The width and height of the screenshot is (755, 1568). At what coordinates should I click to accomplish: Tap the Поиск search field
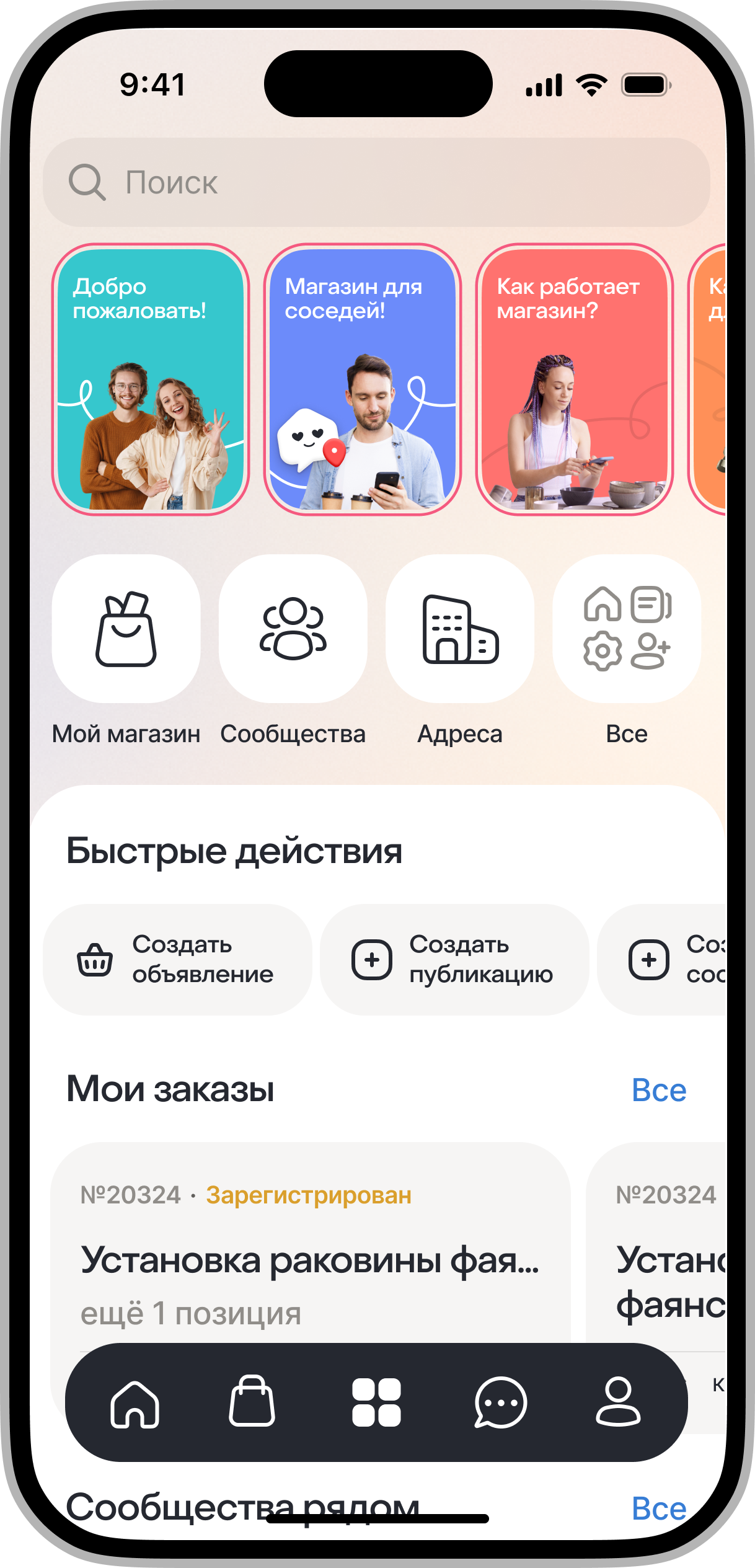pos(376,182)
